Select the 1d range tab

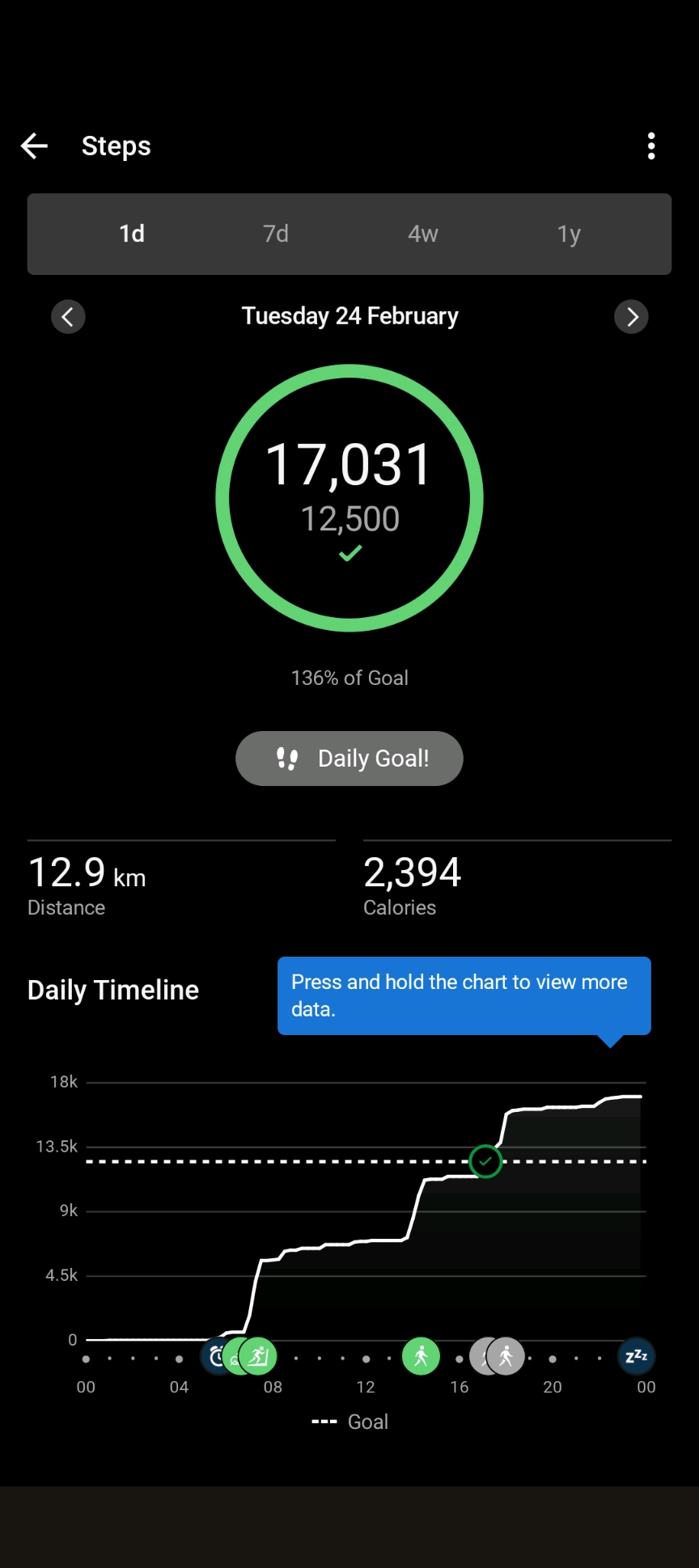click(132, 235)
